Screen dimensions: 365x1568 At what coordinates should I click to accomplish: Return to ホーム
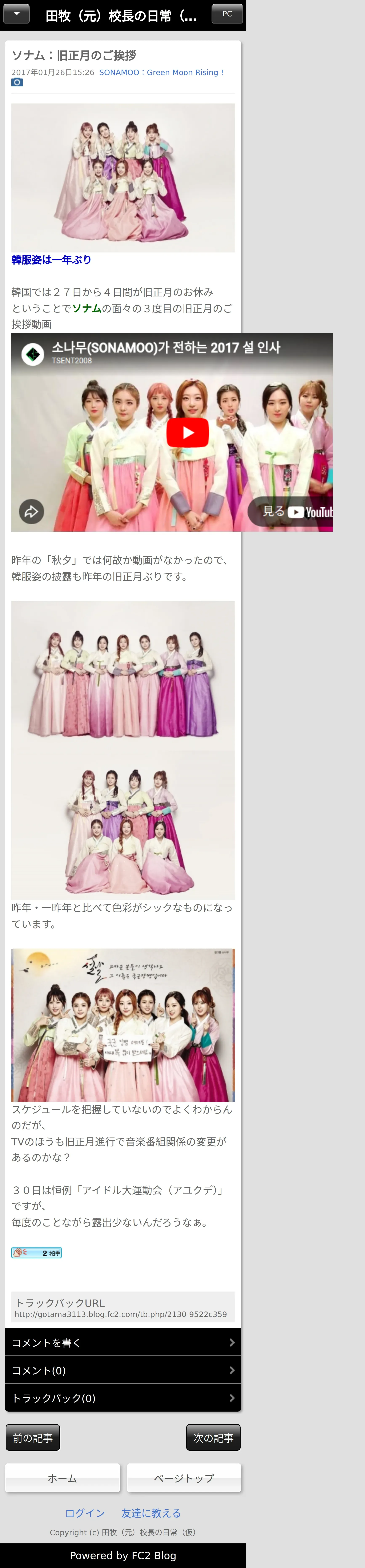[62, 1478]
